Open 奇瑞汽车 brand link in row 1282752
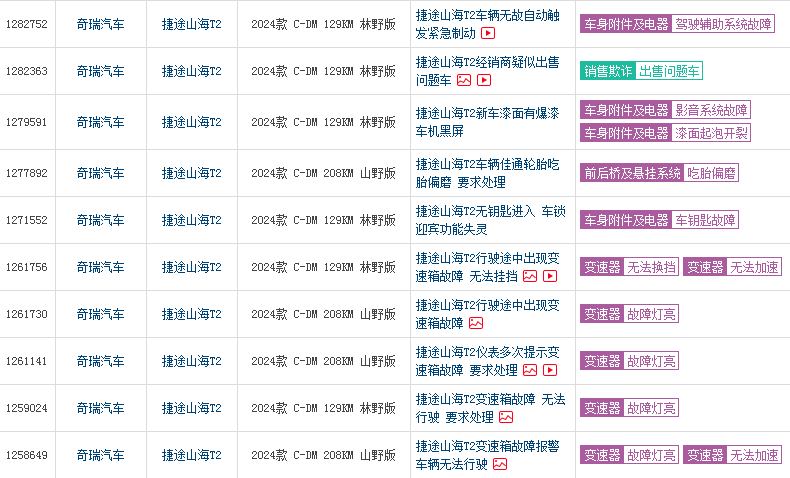 (101, 24)
